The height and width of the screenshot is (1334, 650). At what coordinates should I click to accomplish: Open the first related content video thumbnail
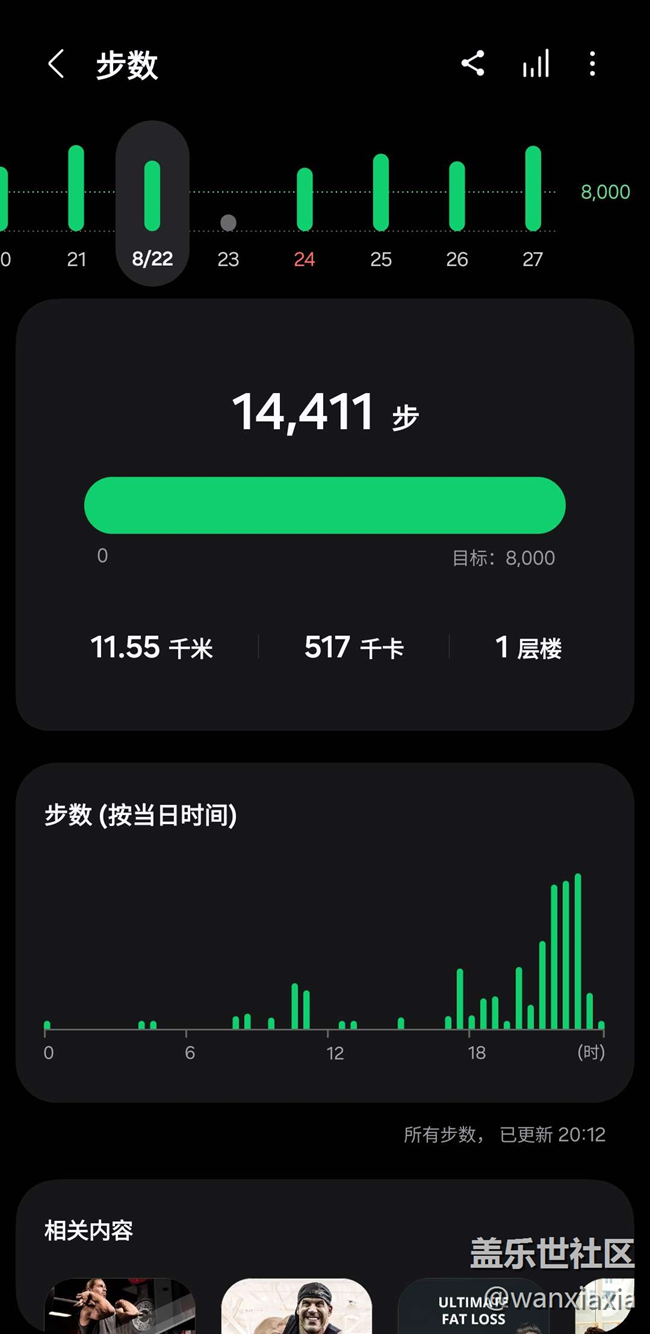tap(119, 1306)
